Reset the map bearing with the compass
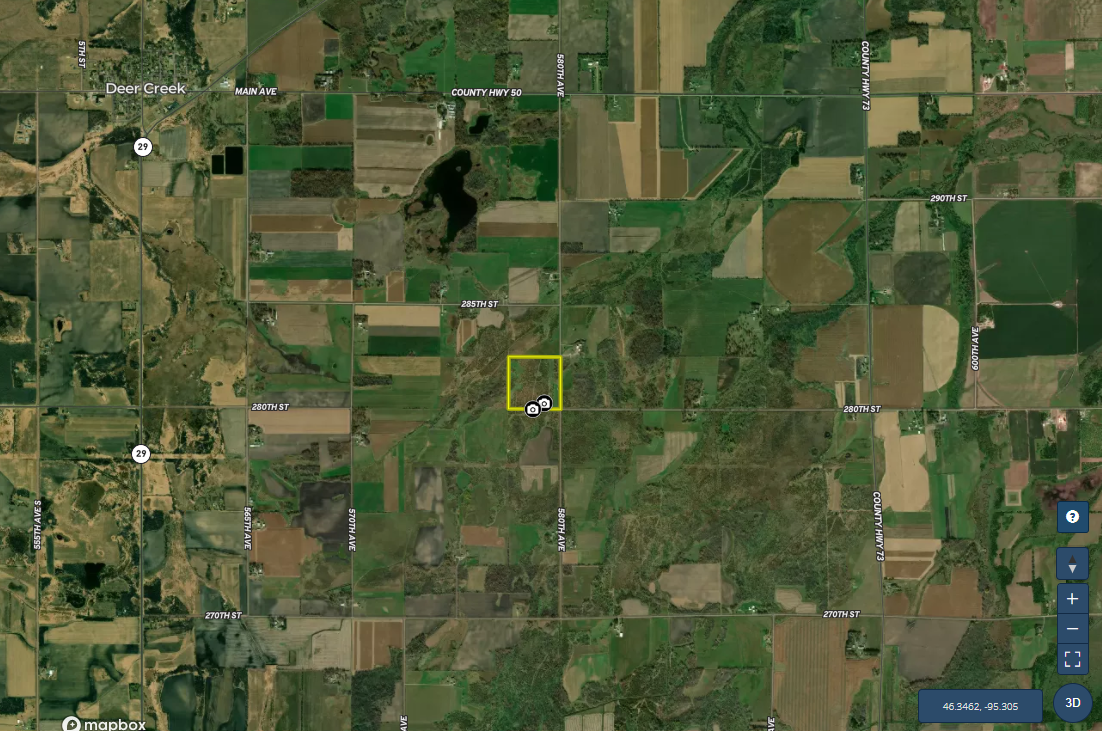 pos(1072,565)
